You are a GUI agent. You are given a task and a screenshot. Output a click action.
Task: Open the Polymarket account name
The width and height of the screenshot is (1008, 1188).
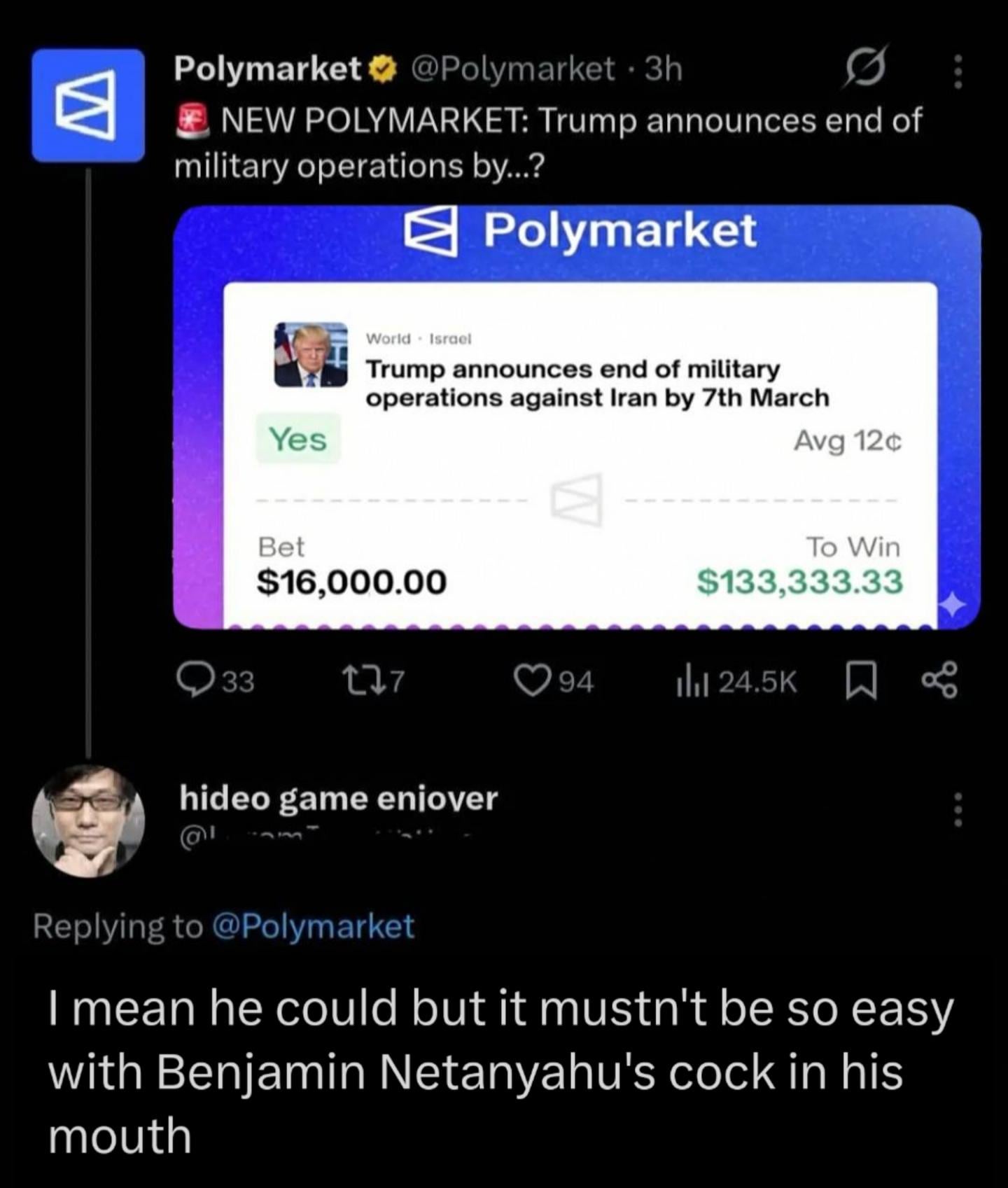coord(267,68)
